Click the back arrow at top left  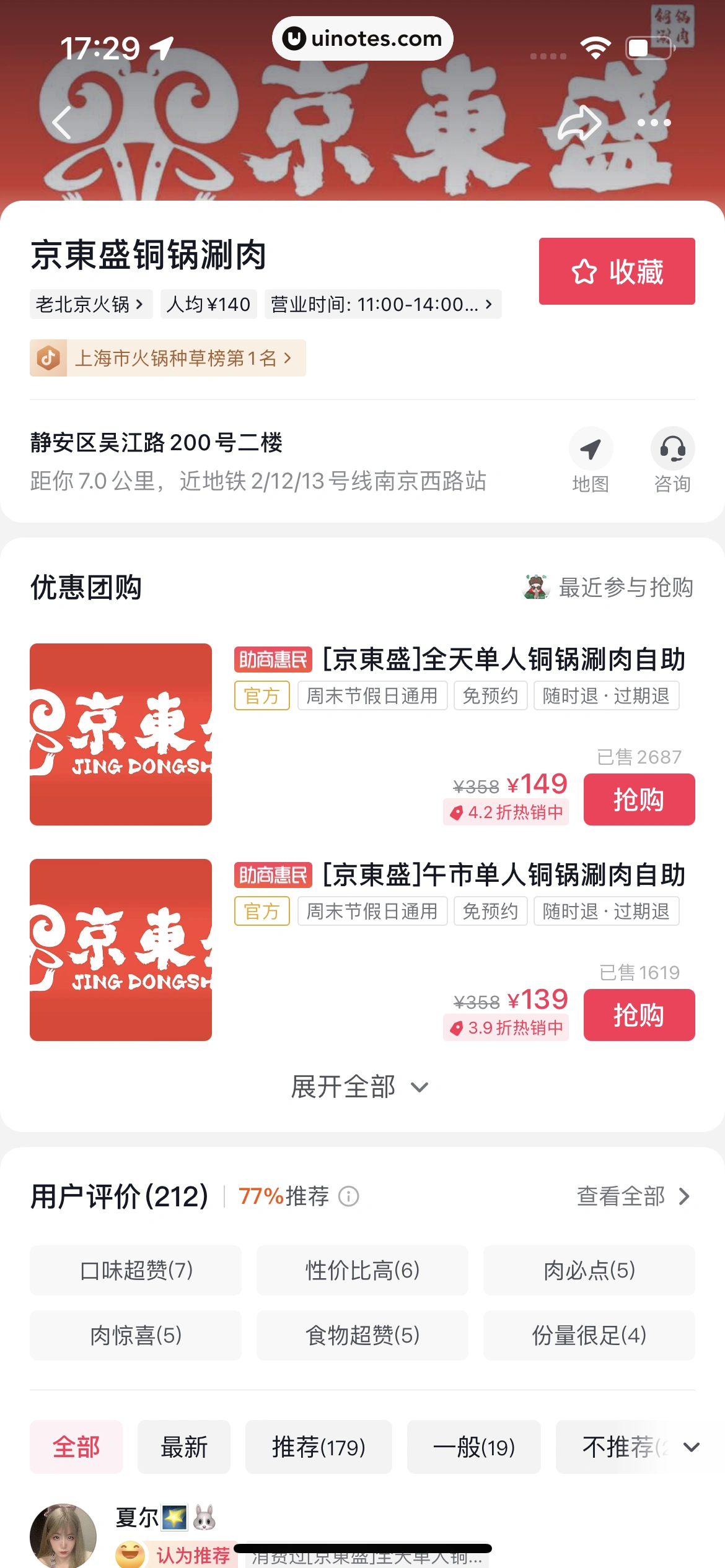pyautogui.click(x=61, y=122)
